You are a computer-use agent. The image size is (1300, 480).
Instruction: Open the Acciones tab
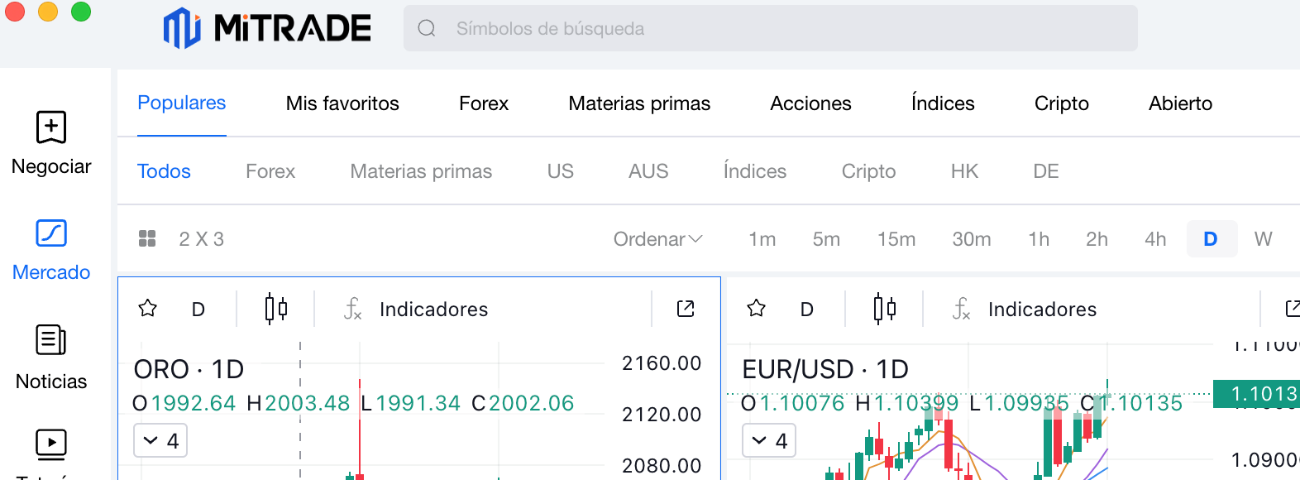[811, 103]
